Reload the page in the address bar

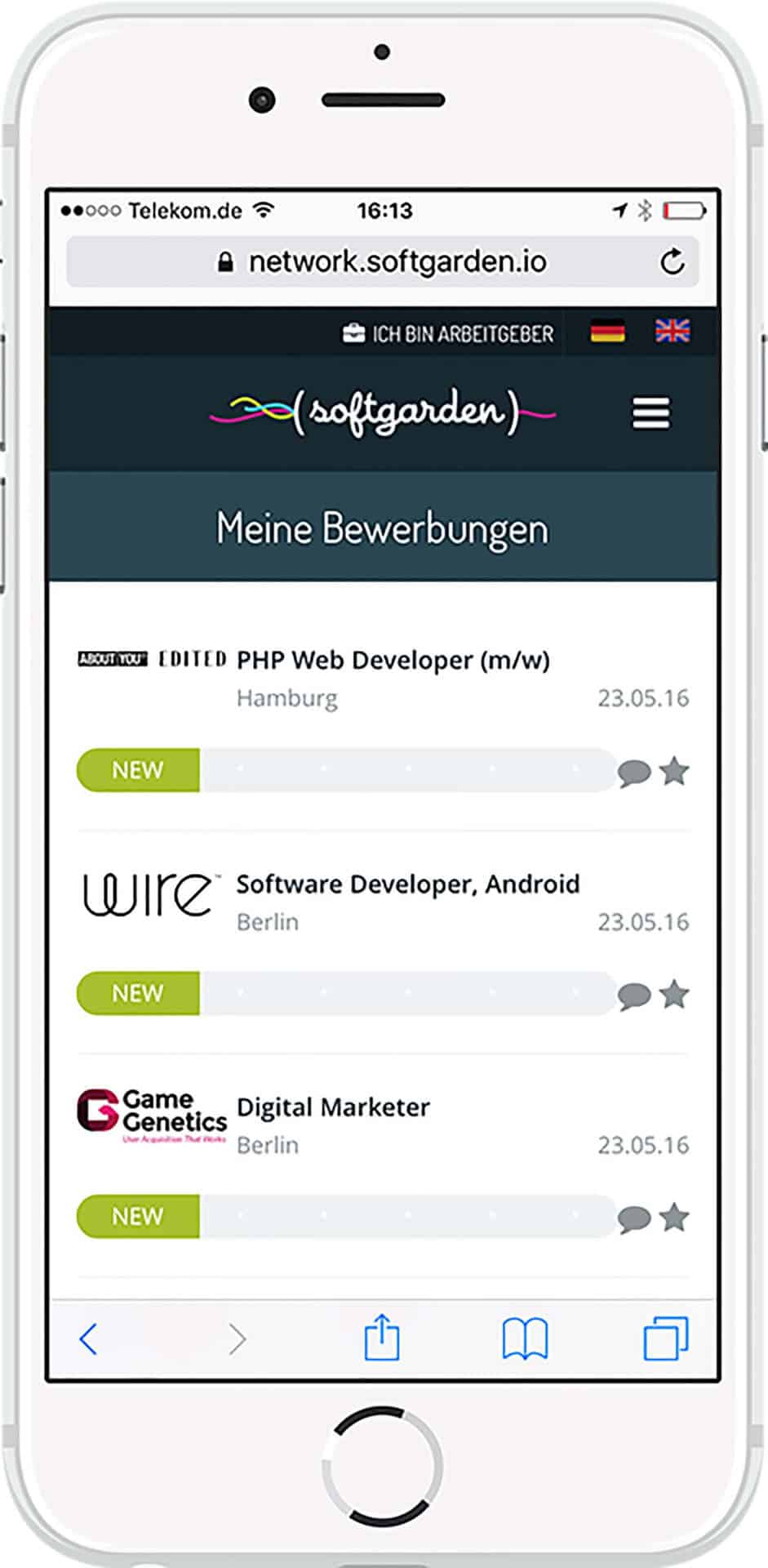point(672,262)
